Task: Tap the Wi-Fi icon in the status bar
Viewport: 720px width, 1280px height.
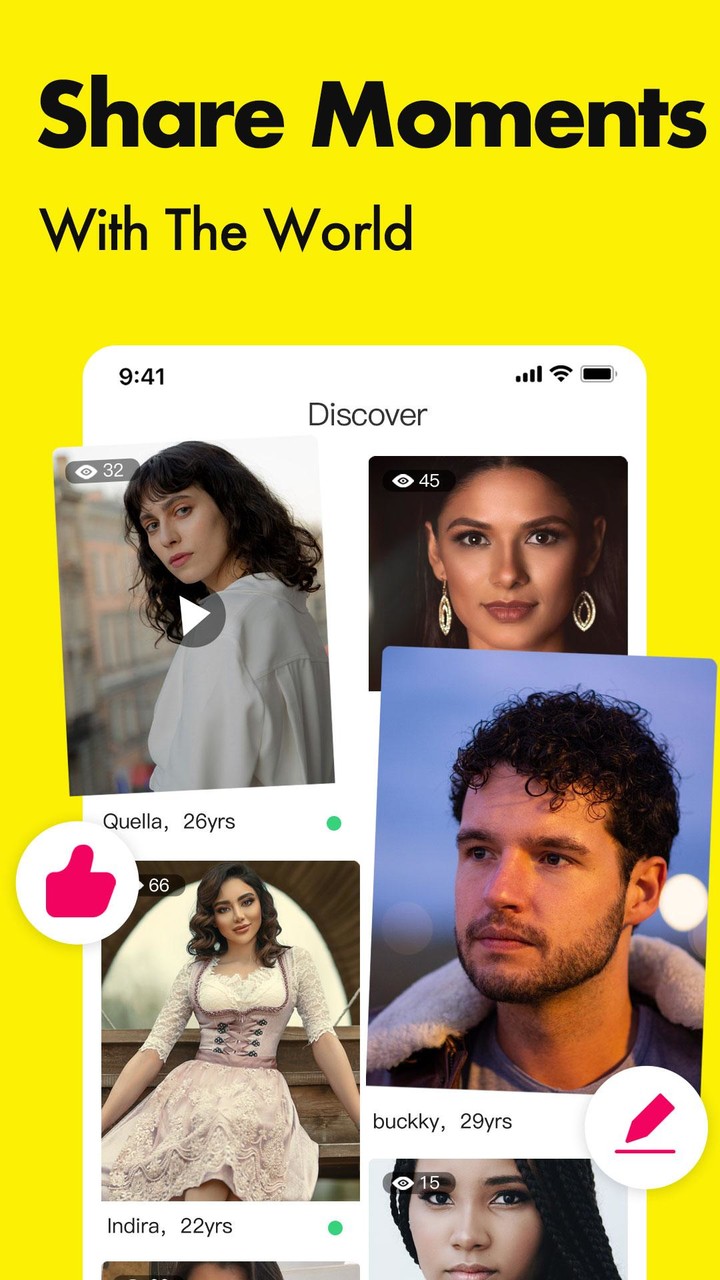Action: pyautogui.click(x=559, y=374)
